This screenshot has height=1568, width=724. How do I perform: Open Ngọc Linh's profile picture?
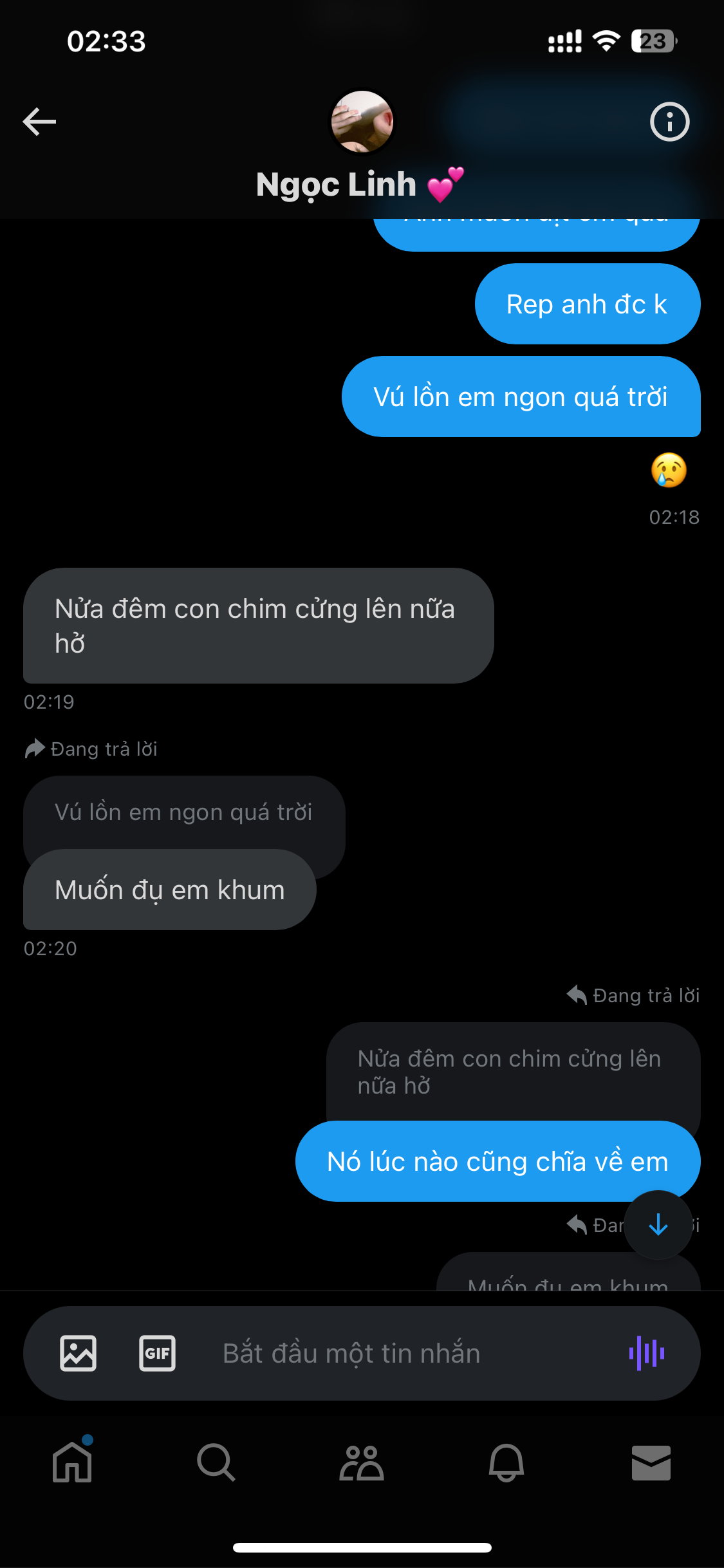(362, 122)
